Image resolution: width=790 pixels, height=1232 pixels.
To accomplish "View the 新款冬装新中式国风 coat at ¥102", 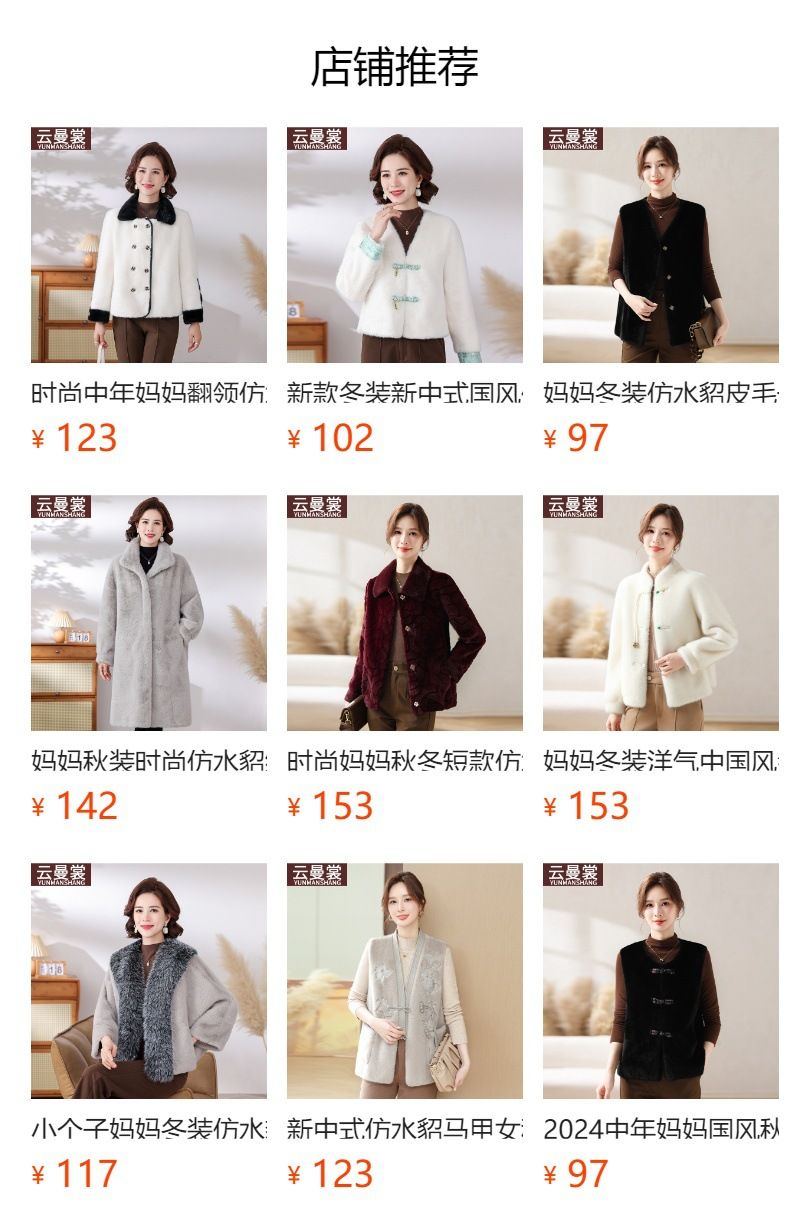I will pyautogui.click(x=405, y=245).
